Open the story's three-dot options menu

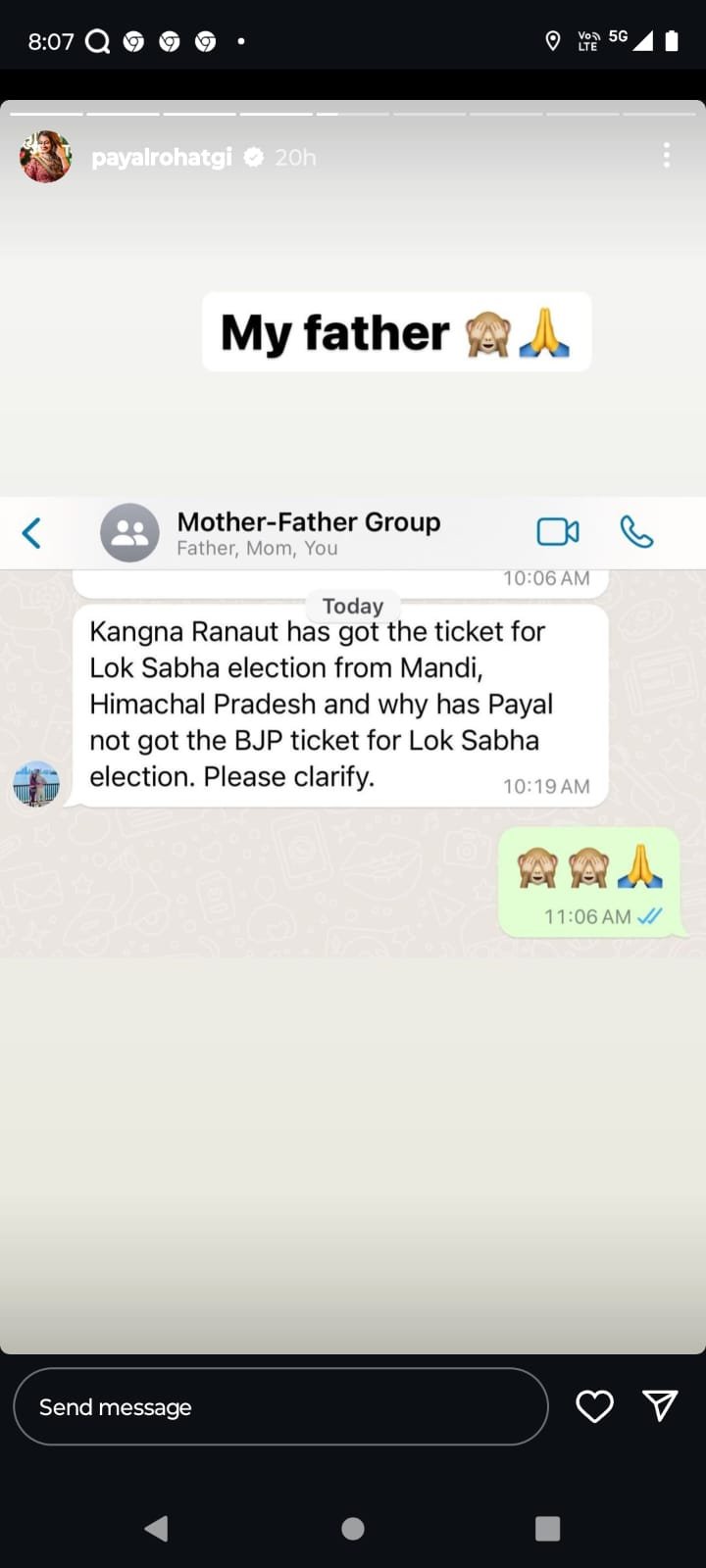point(667,155)
